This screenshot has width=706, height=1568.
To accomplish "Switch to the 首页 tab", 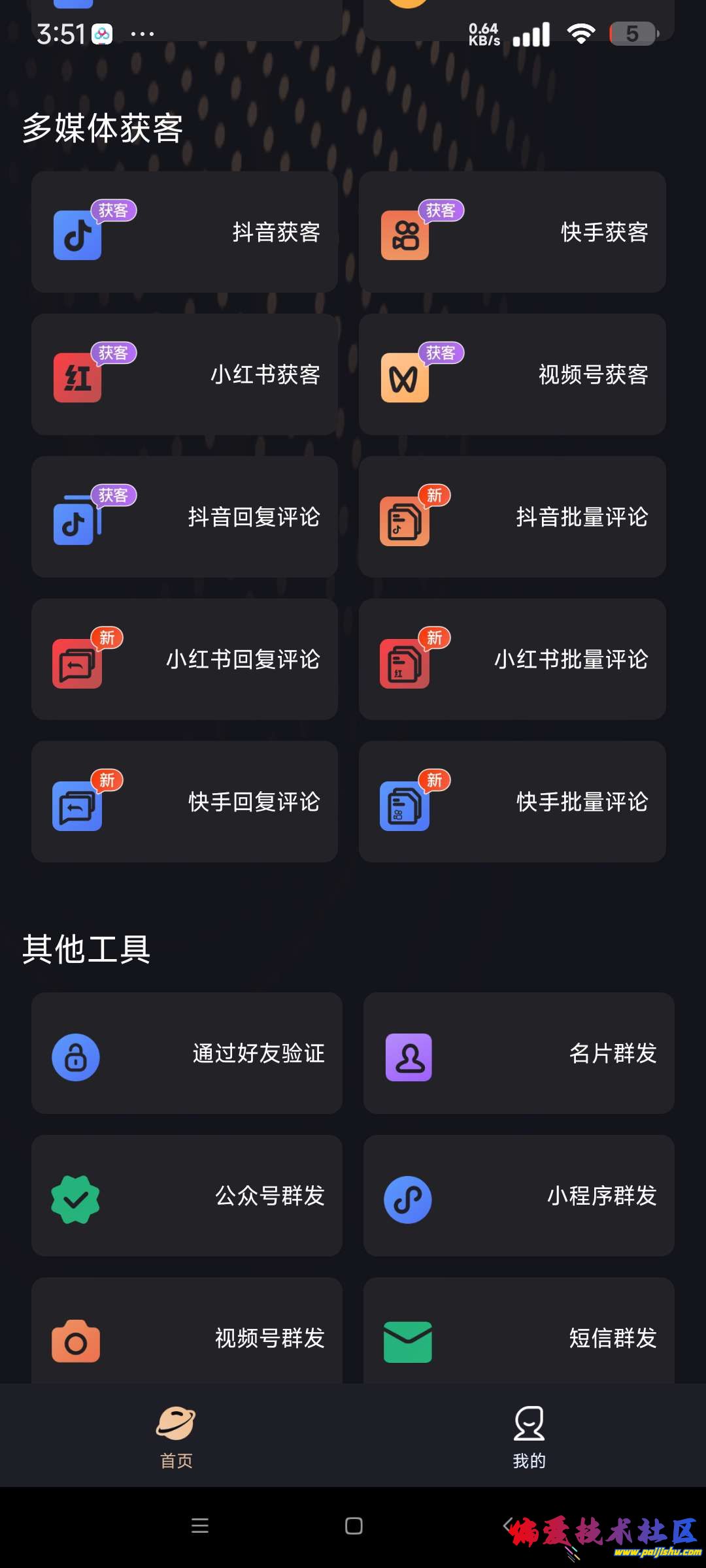I will (176, 1435).
